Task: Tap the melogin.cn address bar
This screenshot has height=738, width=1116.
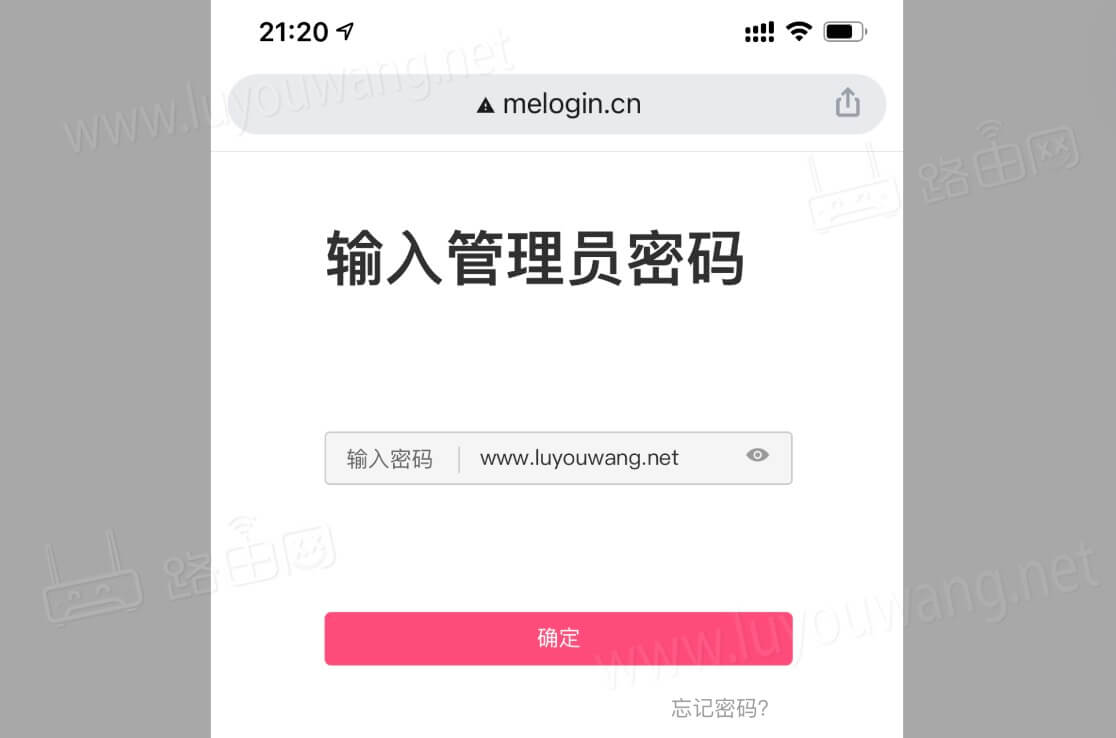Action: [x=558, y=104]
